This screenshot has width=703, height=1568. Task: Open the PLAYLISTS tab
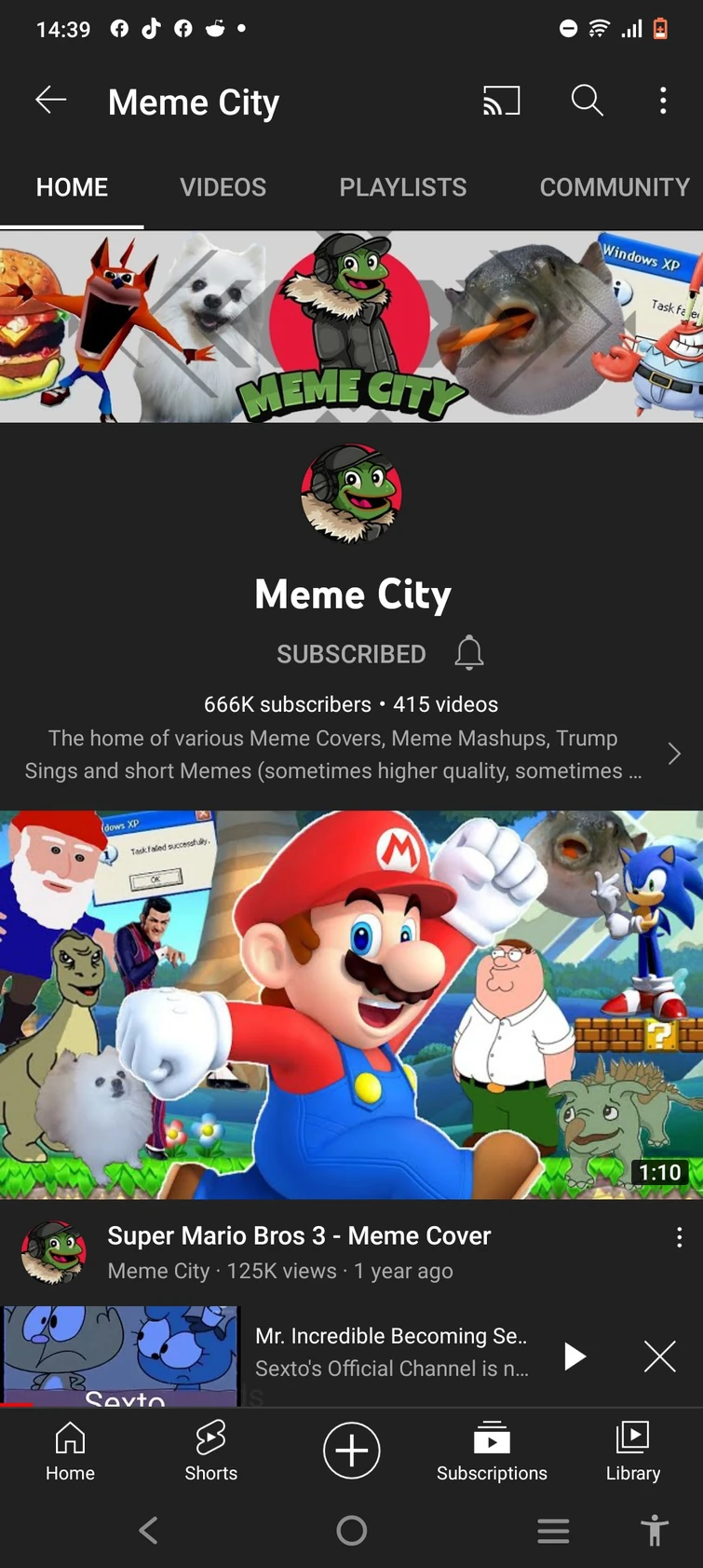tap(402, 187)
